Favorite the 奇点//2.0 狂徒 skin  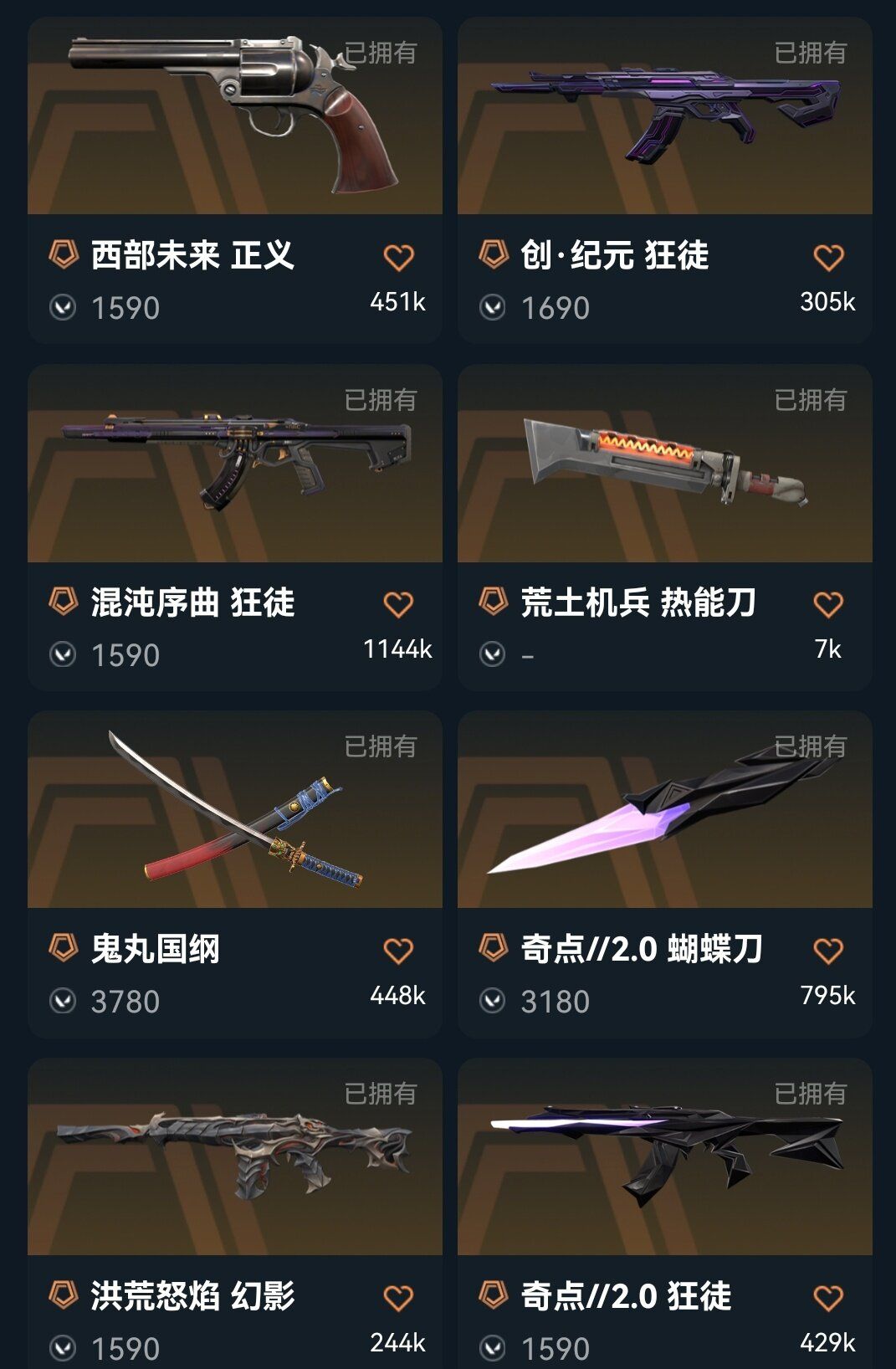pos(828,1298)
